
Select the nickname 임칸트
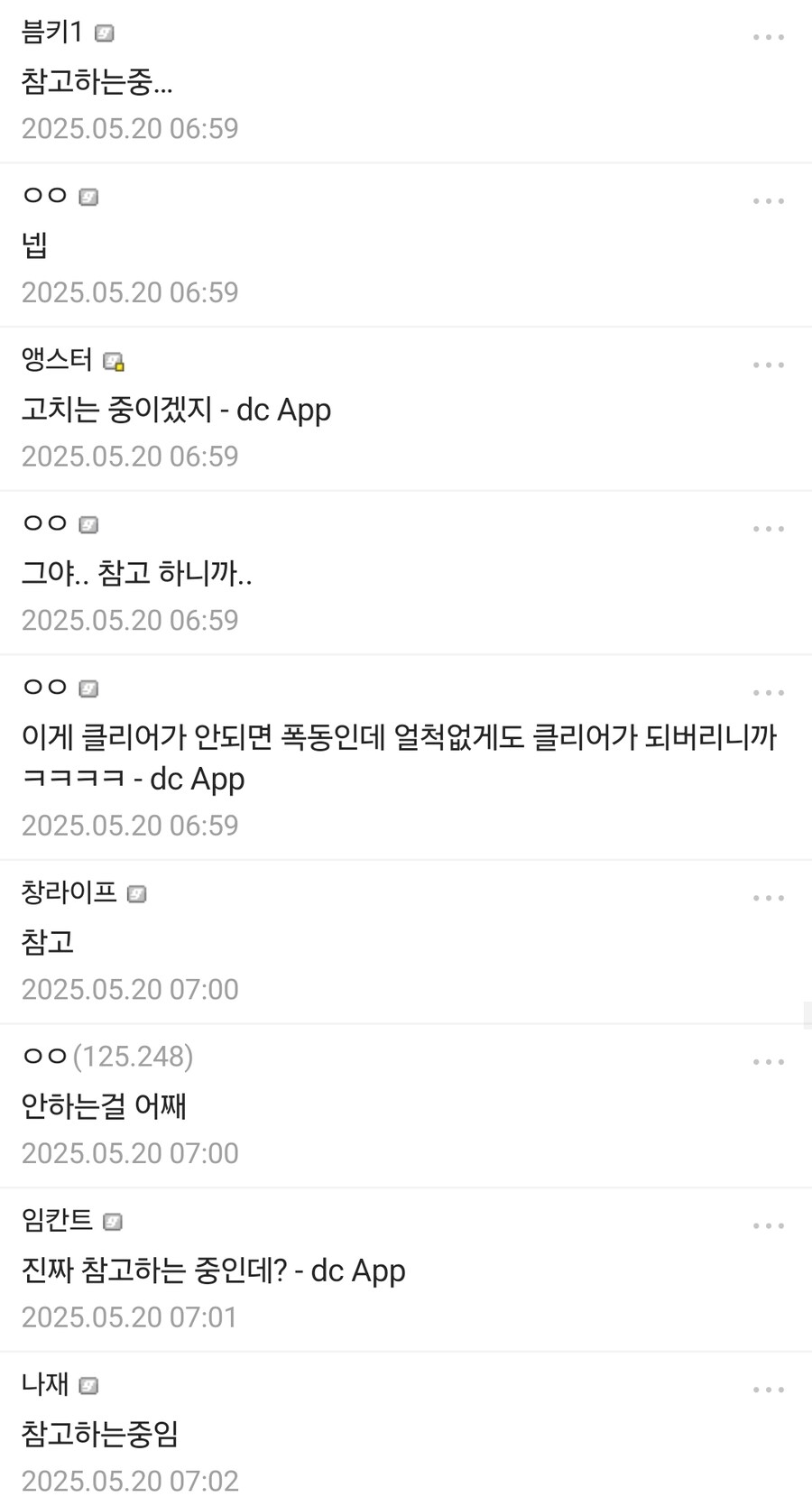point(56,1220)
